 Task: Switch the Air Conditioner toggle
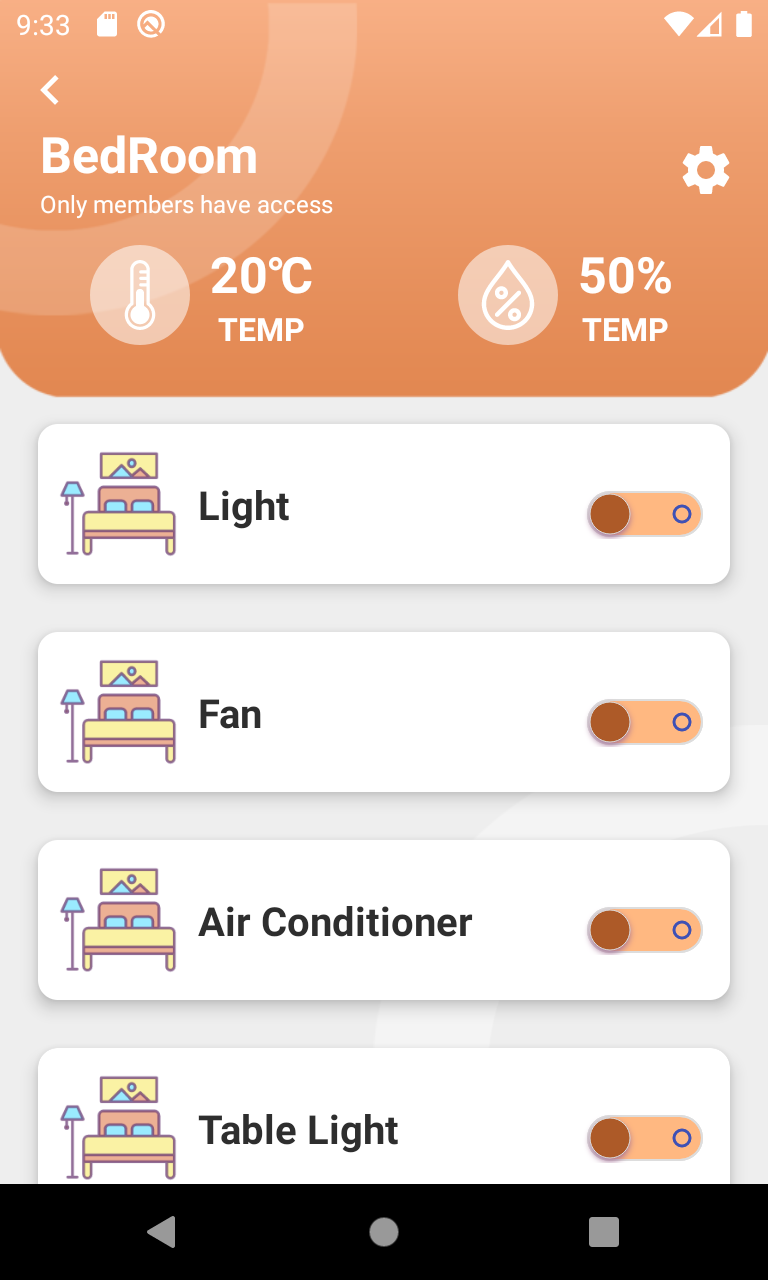pos(645,931)
